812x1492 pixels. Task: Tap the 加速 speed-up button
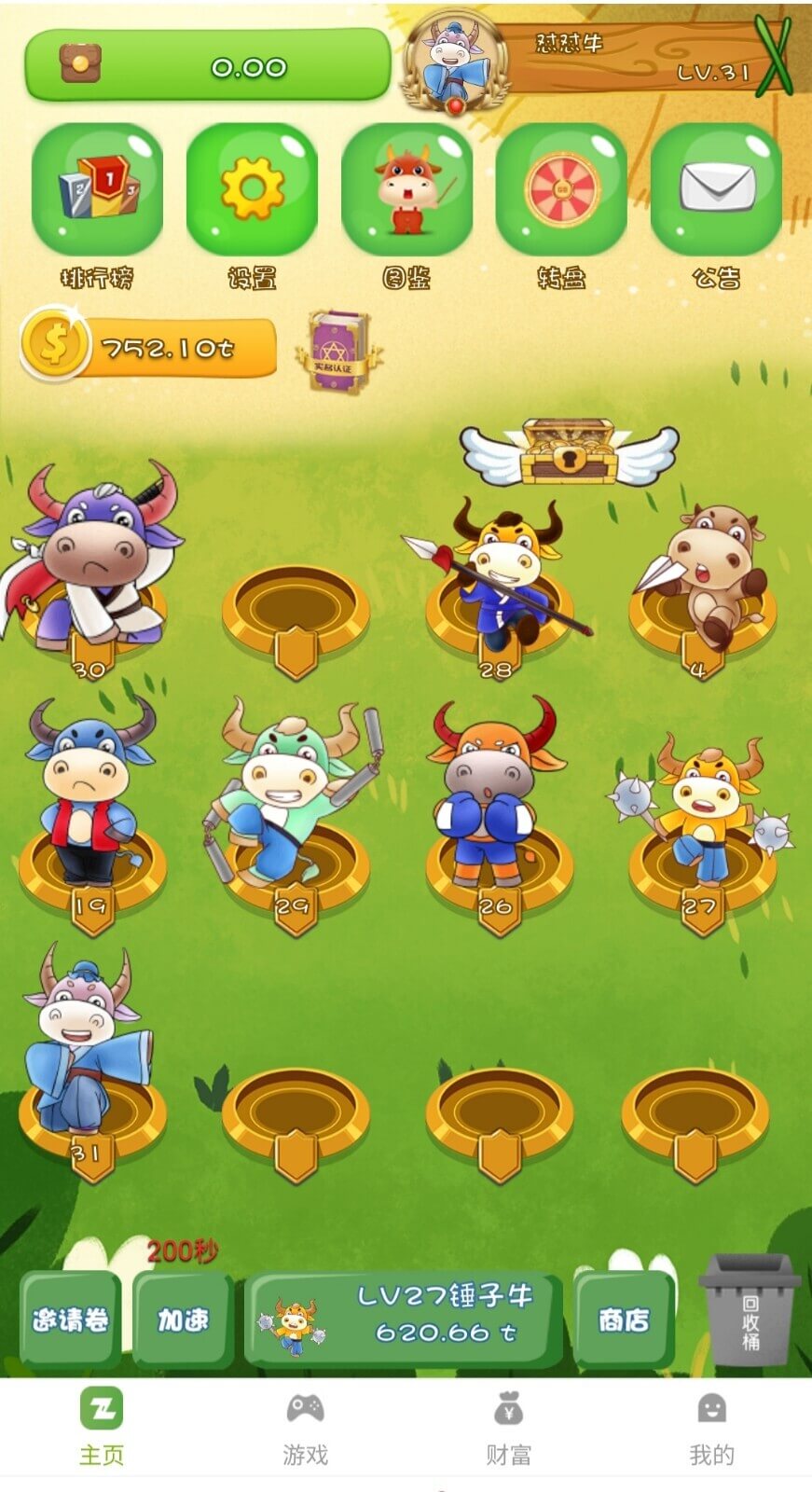coord(183,1319)
